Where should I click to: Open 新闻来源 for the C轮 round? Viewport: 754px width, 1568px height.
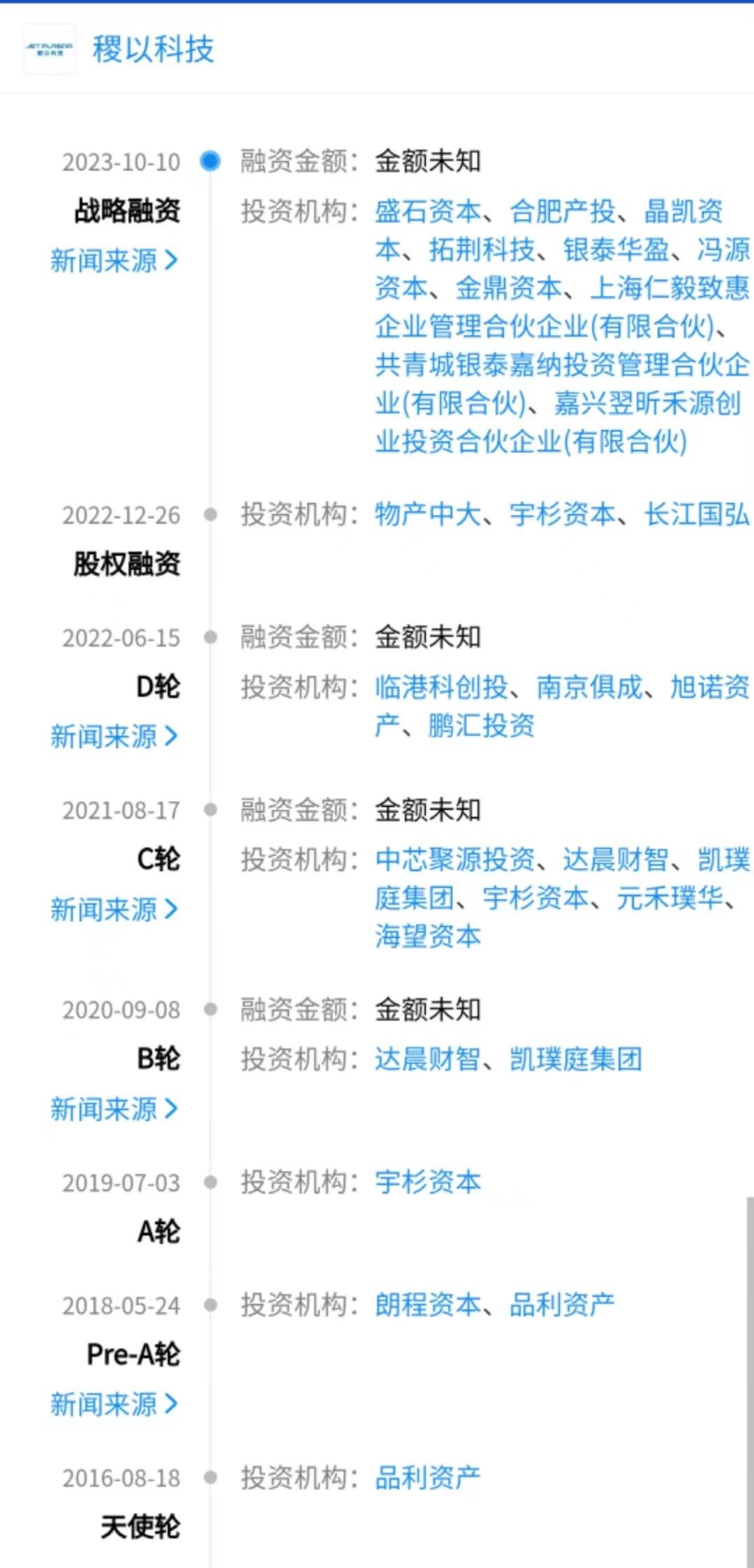(114, 909)
